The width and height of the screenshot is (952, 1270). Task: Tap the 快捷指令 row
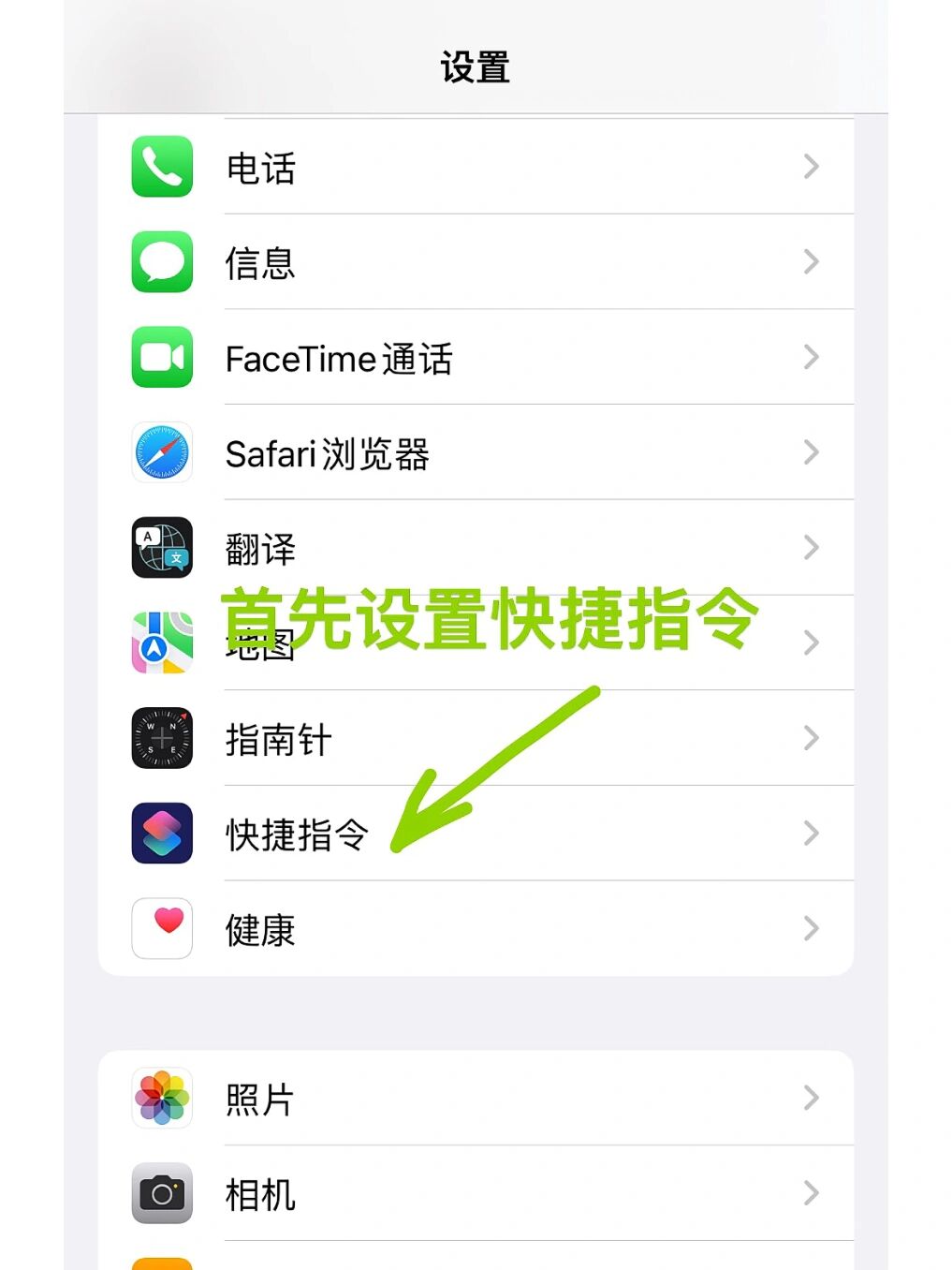[x=476, y=834]
